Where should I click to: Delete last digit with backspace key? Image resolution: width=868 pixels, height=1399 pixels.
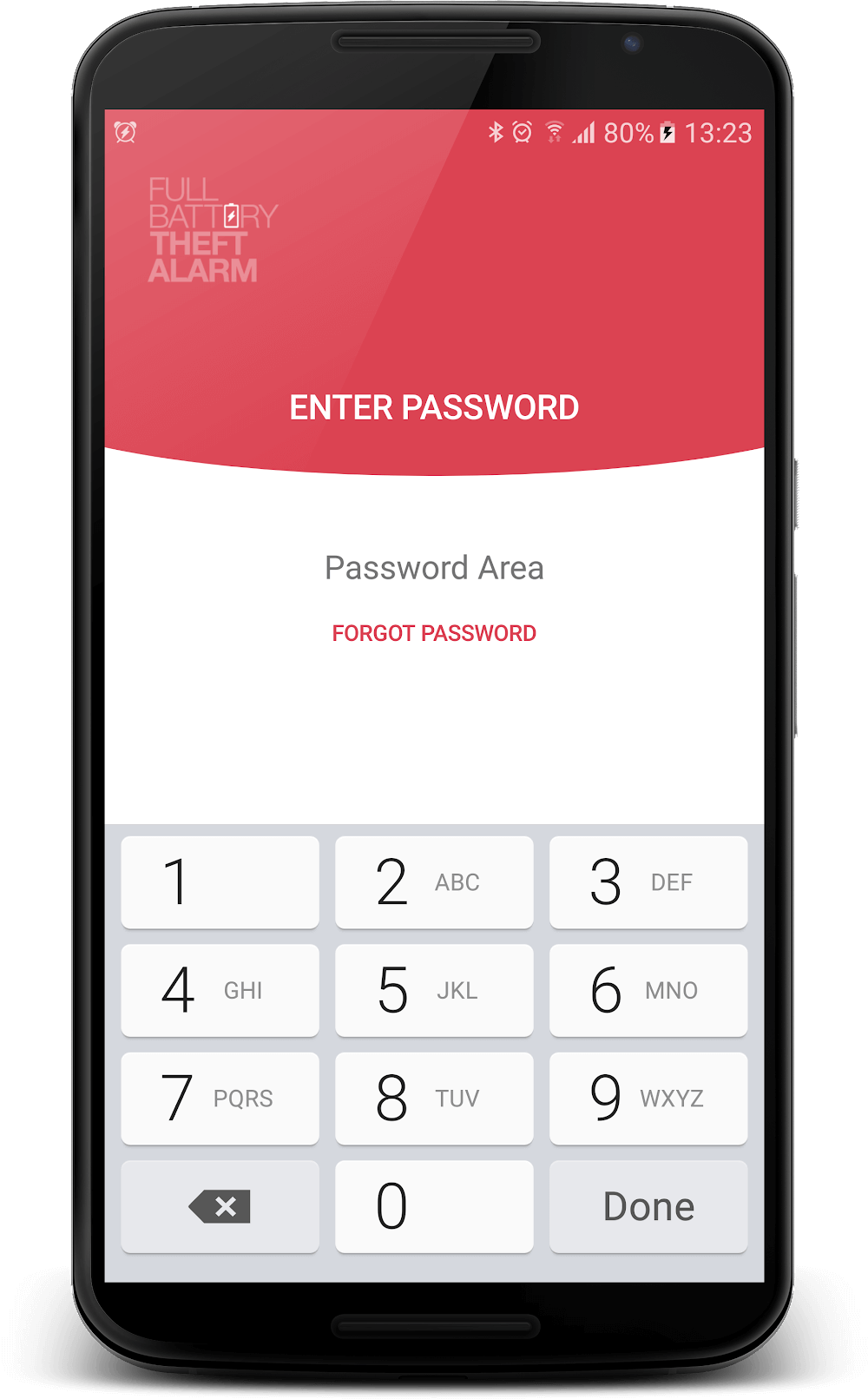coord(220,1206)
